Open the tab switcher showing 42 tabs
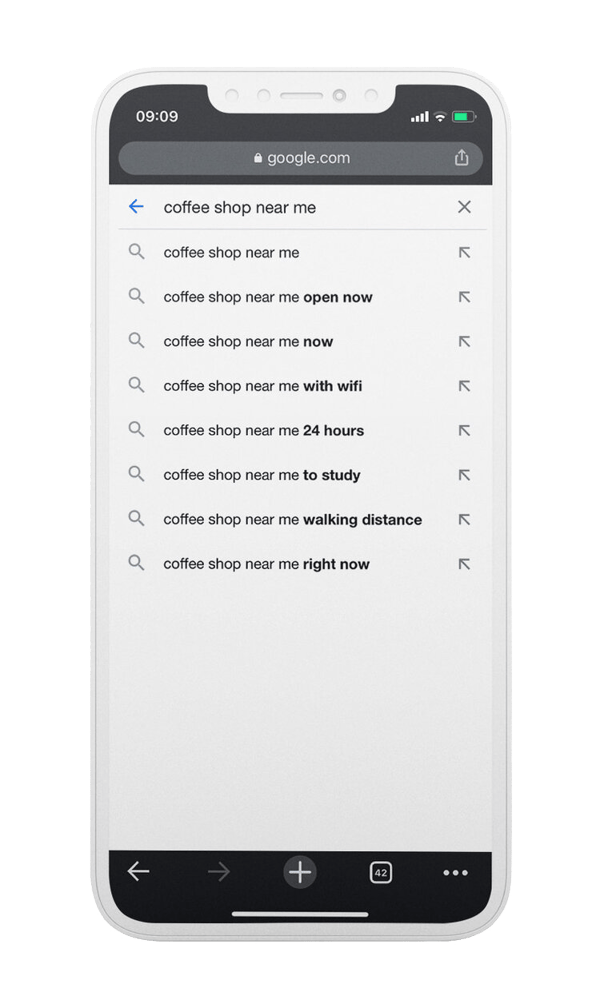This screenshot has width=600, height=1008. tap(380, 872)
